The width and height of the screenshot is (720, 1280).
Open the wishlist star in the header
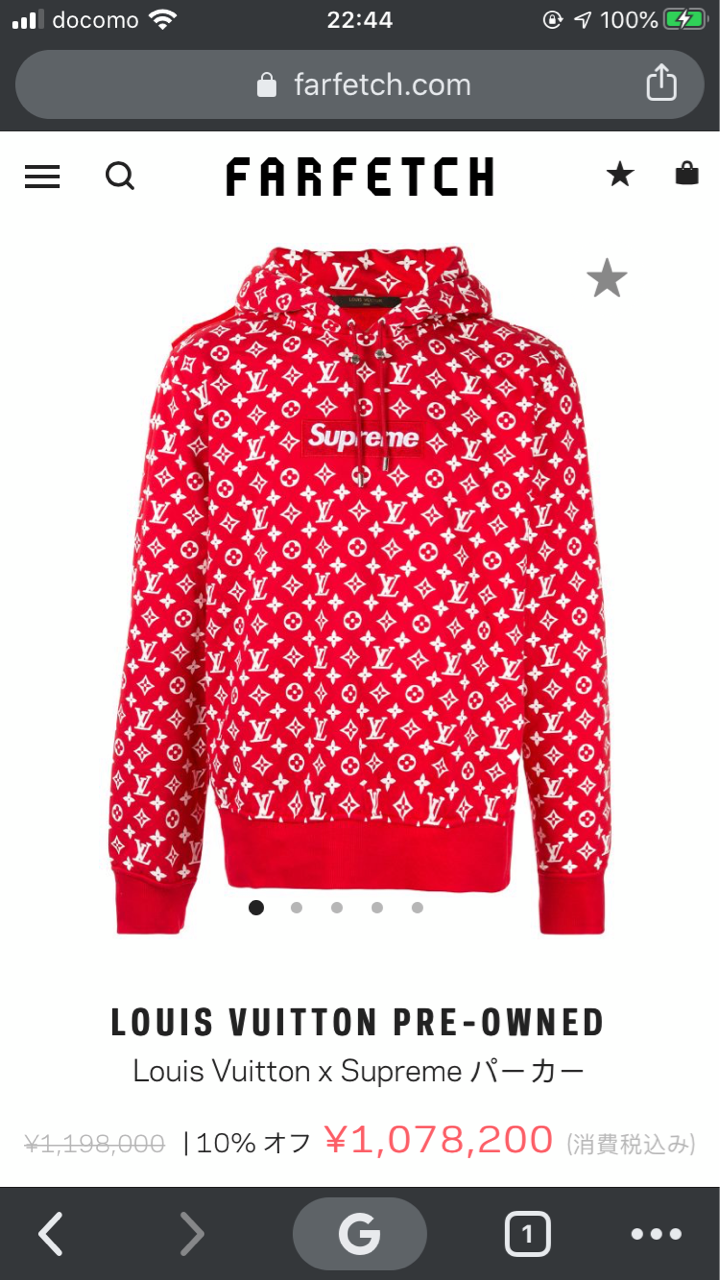[x=620, y=175]
